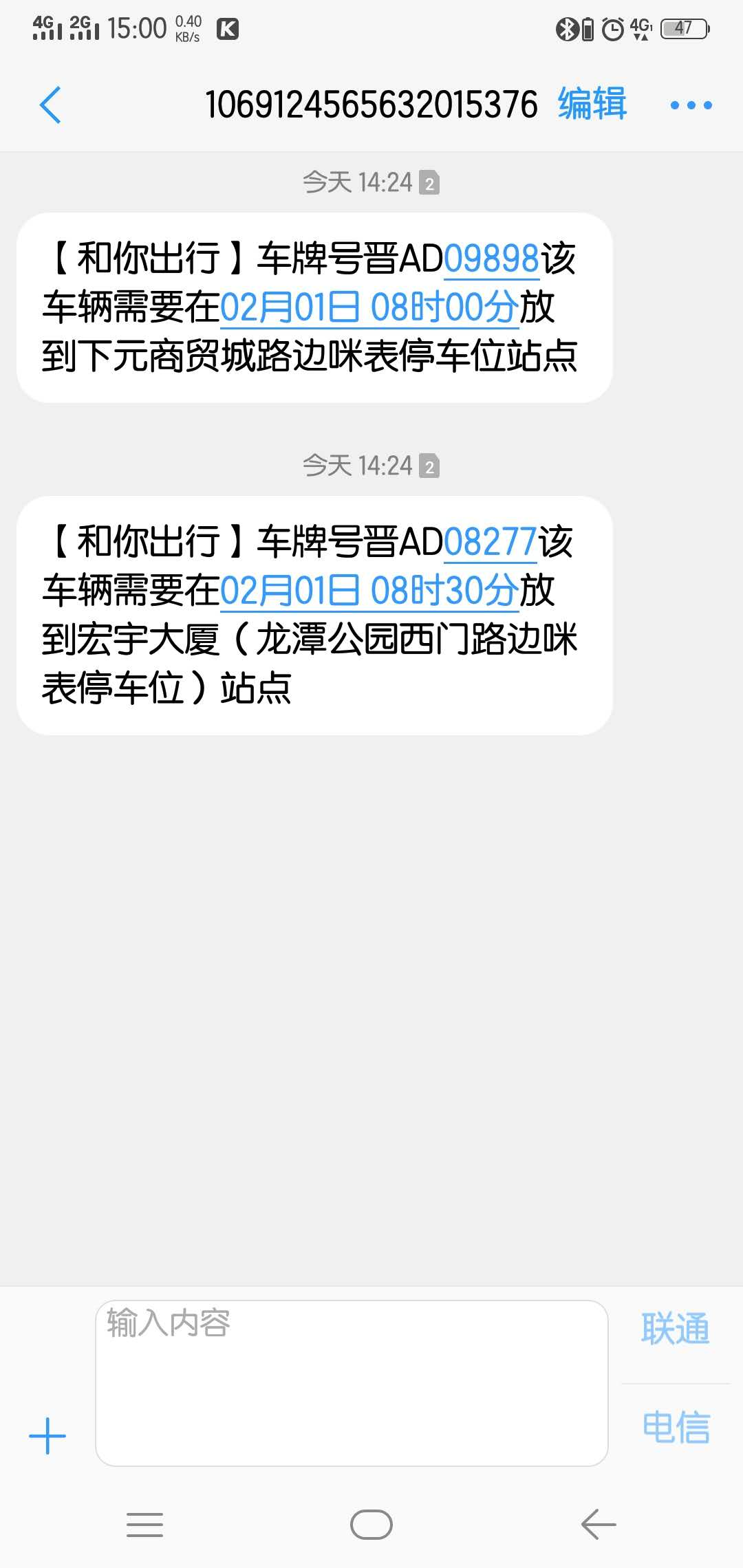743x1568 pixels.
Task: Focus the 输入内容 message field
Action: (352, 1382)
